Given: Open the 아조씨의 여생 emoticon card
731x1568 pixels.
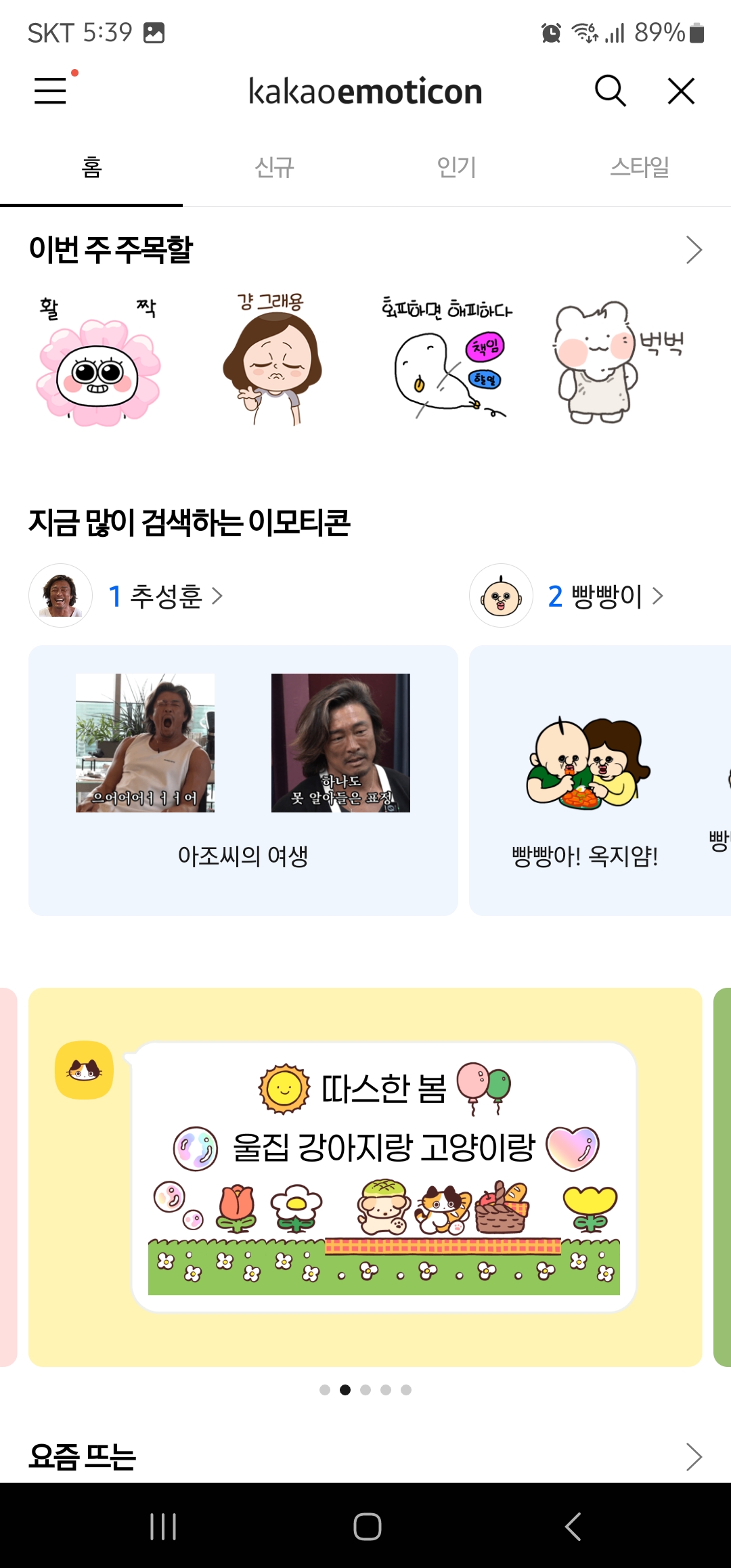Looking at the screenshot, I should click(x=243, y=779).
